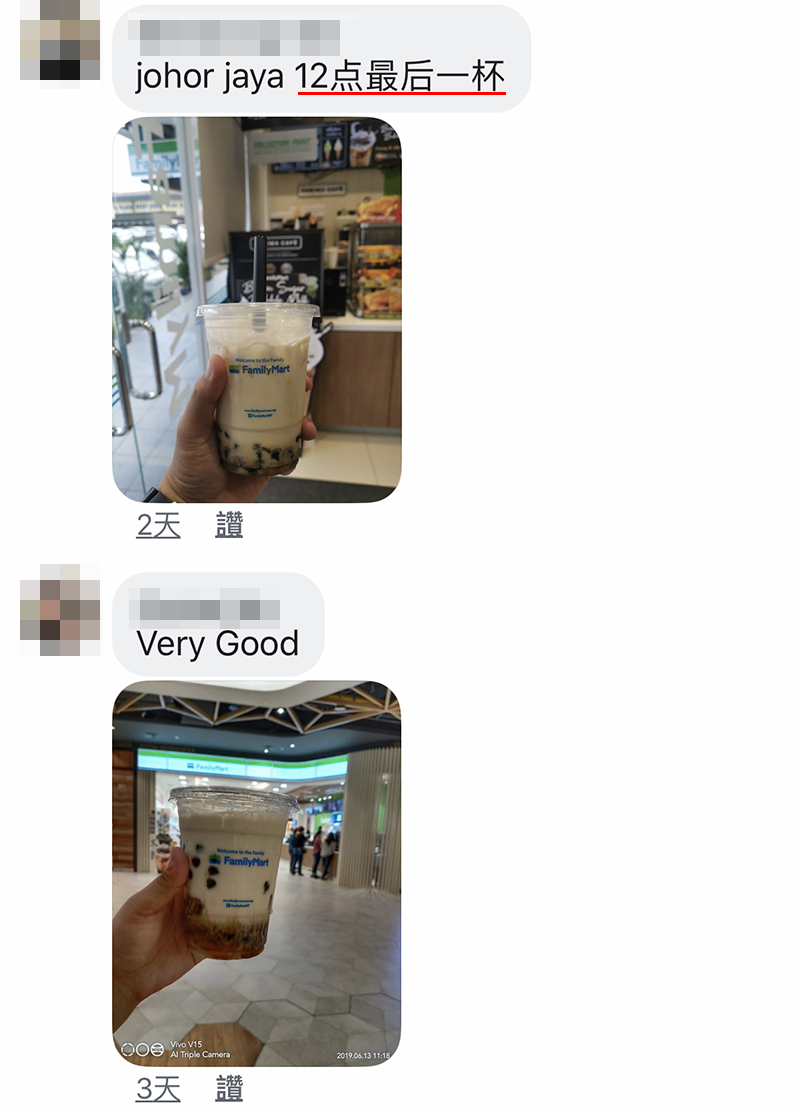
Task: Open the johor jaya commenter's profile picture
Action: click(60, 40)
